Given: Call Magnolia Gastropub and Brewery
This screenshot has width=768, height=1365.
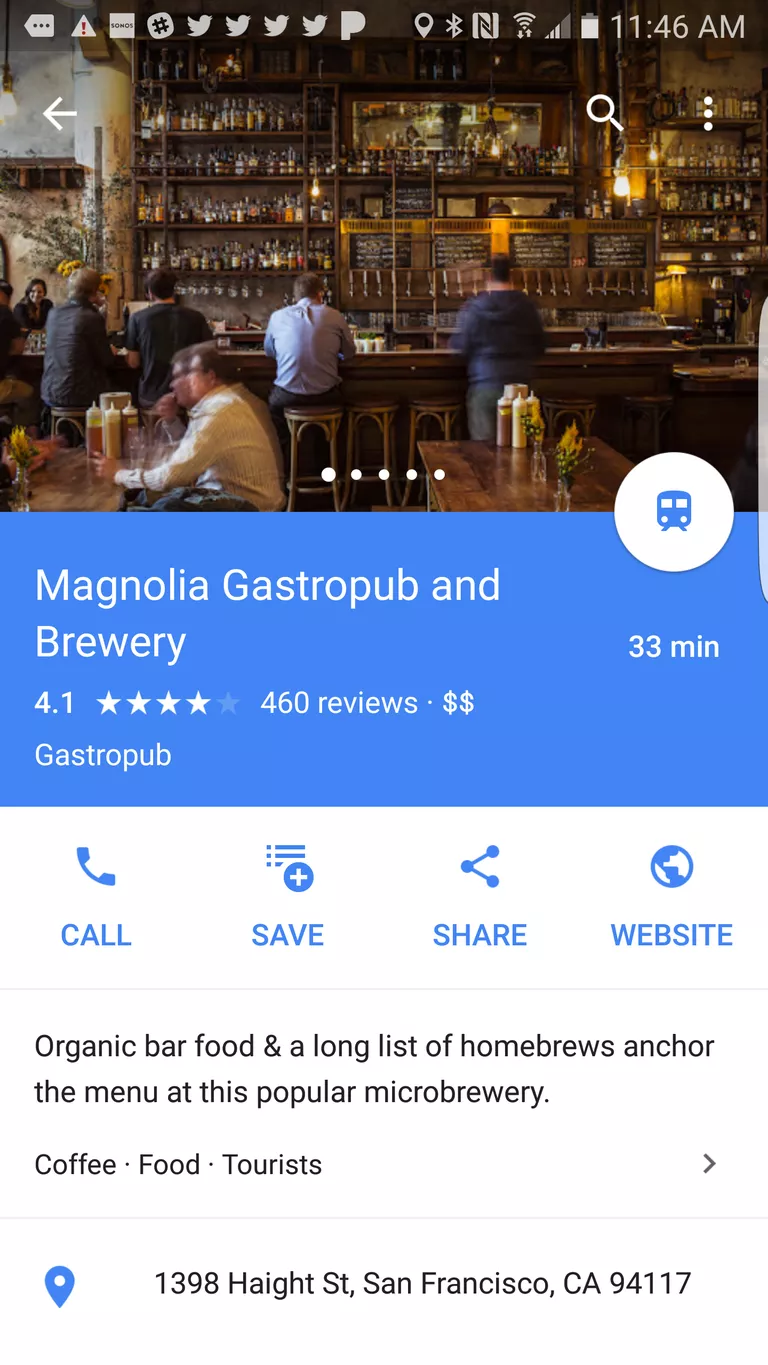Looking at the screenshot, I should tap(96, 897).
